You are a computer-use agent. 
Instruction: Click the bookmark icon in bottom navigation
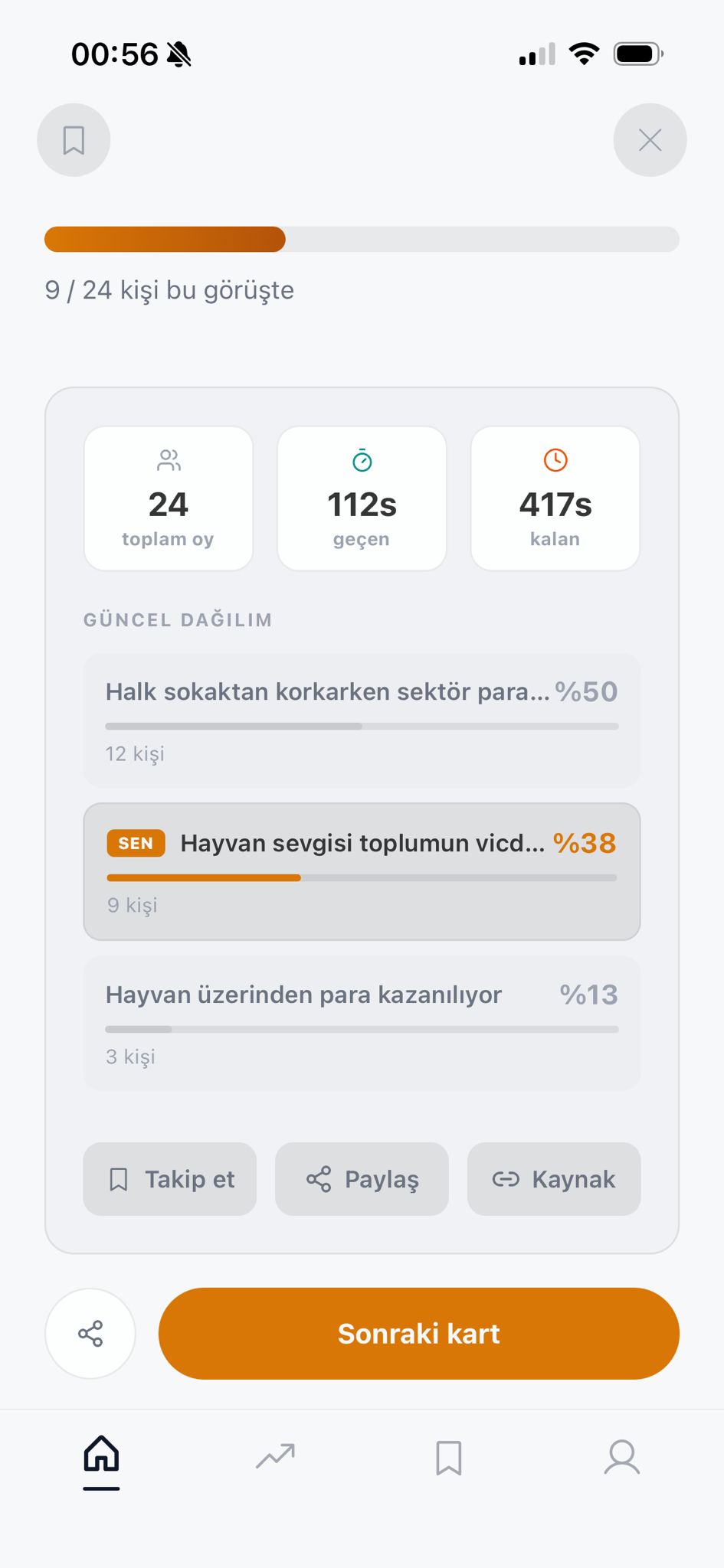coord(449,1458)
